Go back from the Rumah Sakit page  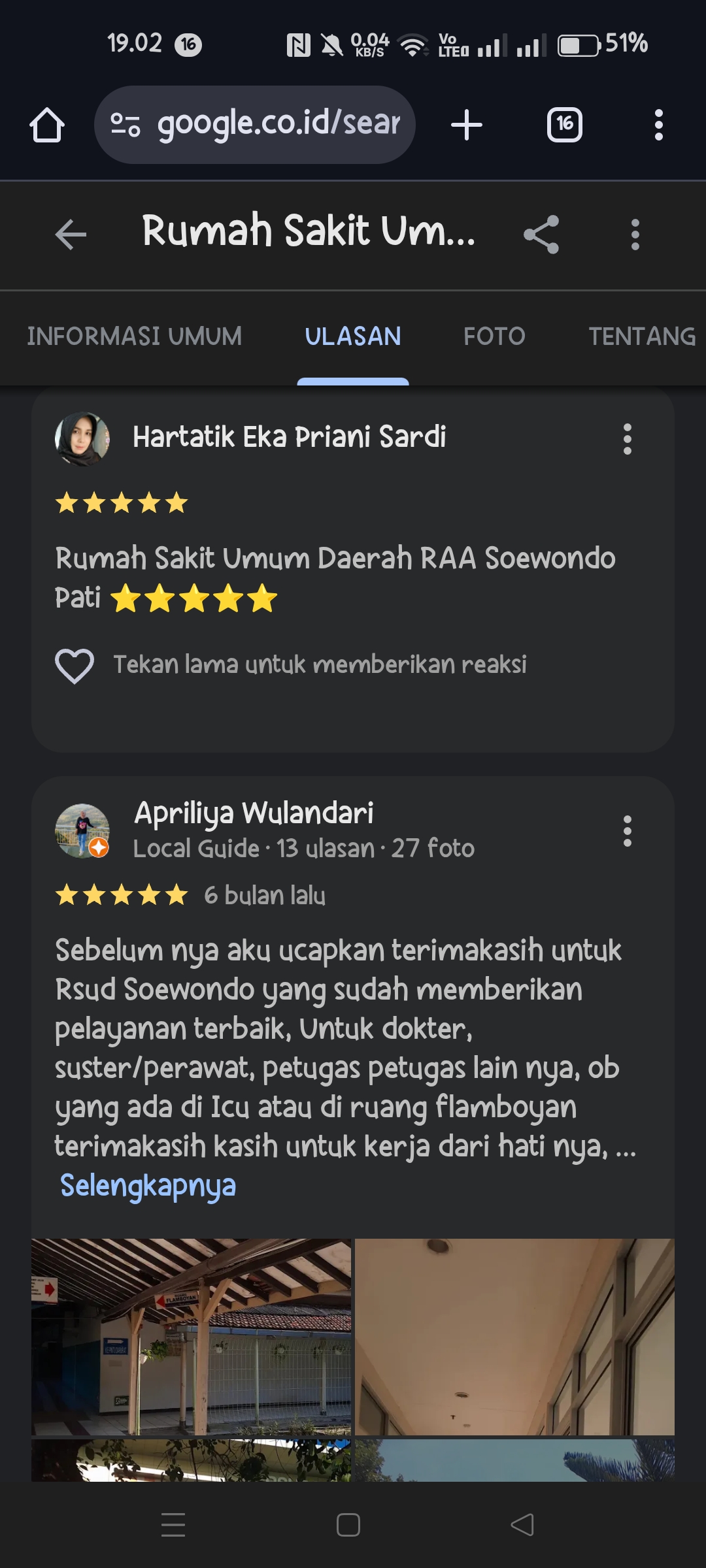click(71, 235)
